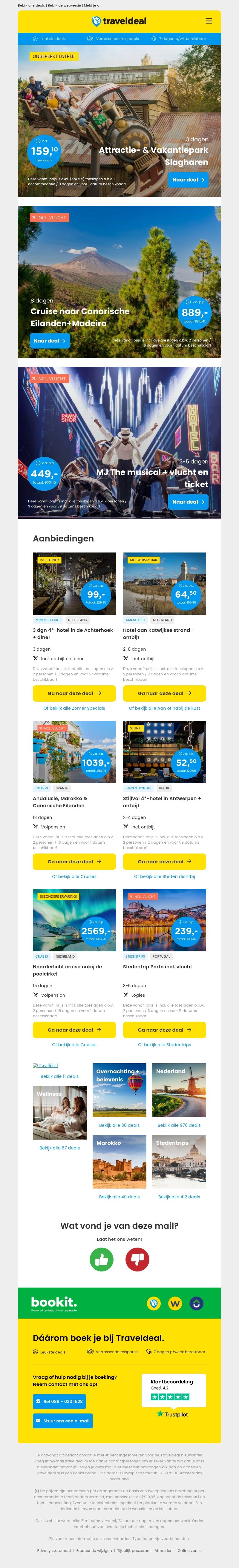Image resolution: width=239 pixels, height=1568 pixels.
Task: Open 'Of bekijk alle Stedentrips' link
Action: pyautogui.click(x=164, y=1044)
